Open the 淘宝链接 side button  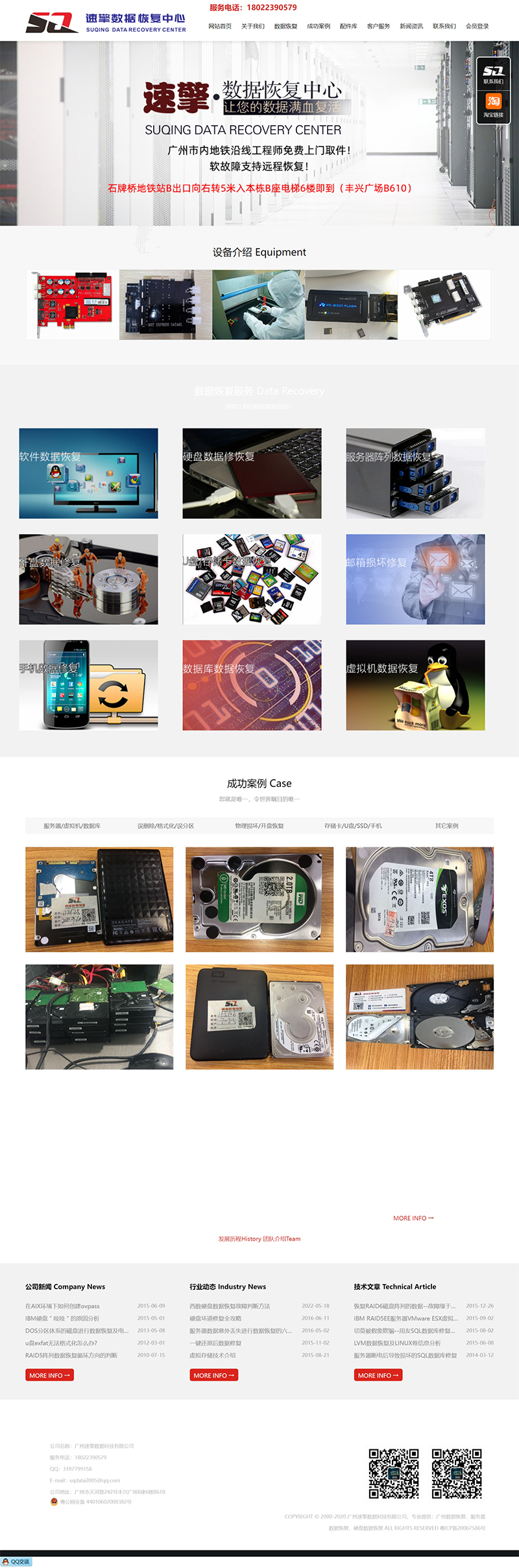point(493,106)
